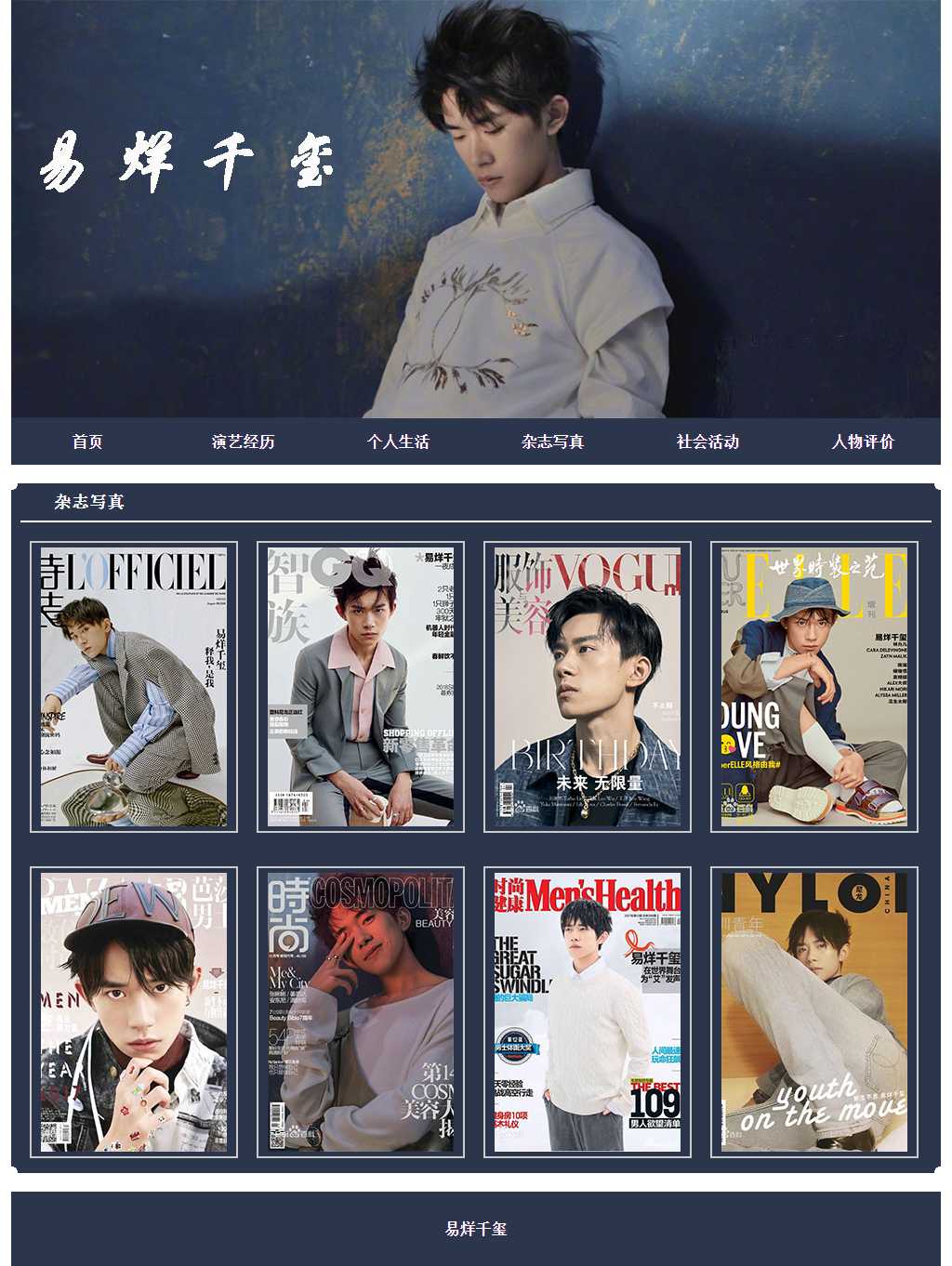Open the Men's Health cover
The height and width of the screenshot is (1266, 952).
[x=588, y=1012]
